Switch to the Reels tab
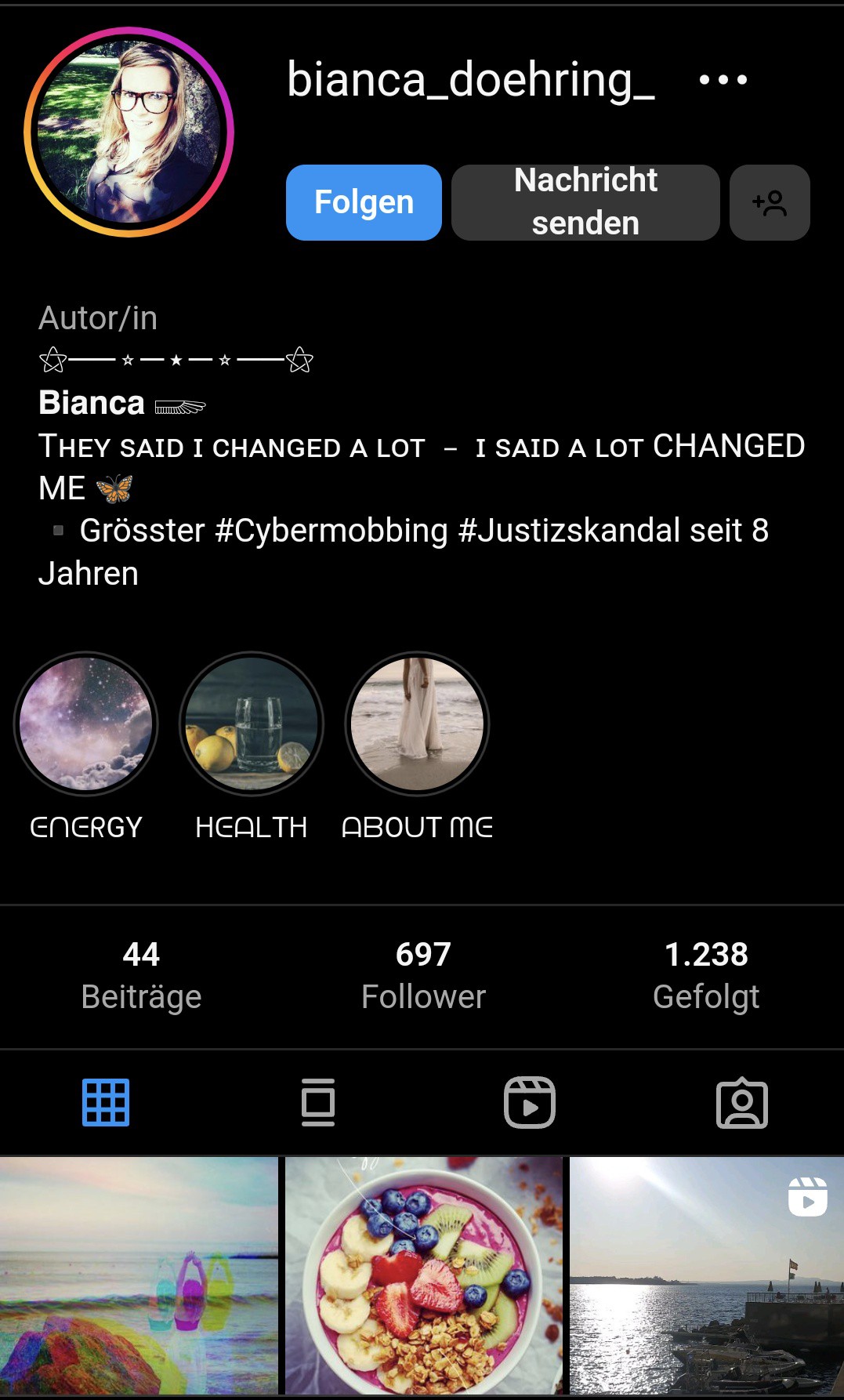 pyautogui.click(x=530, y=1103)
